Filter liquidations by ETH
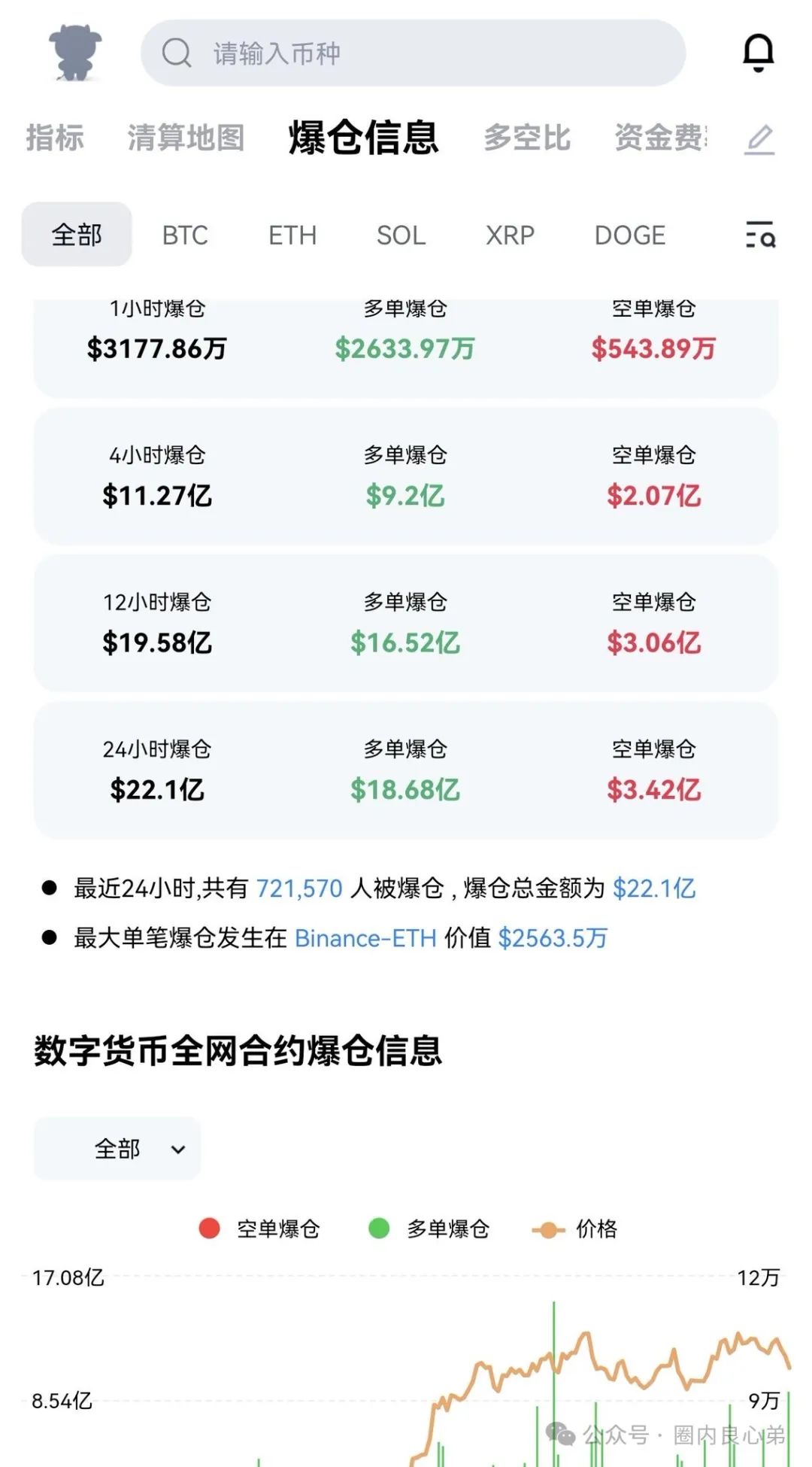The height and width of the screenshot is (1467, 812). (x=292, y=235)
